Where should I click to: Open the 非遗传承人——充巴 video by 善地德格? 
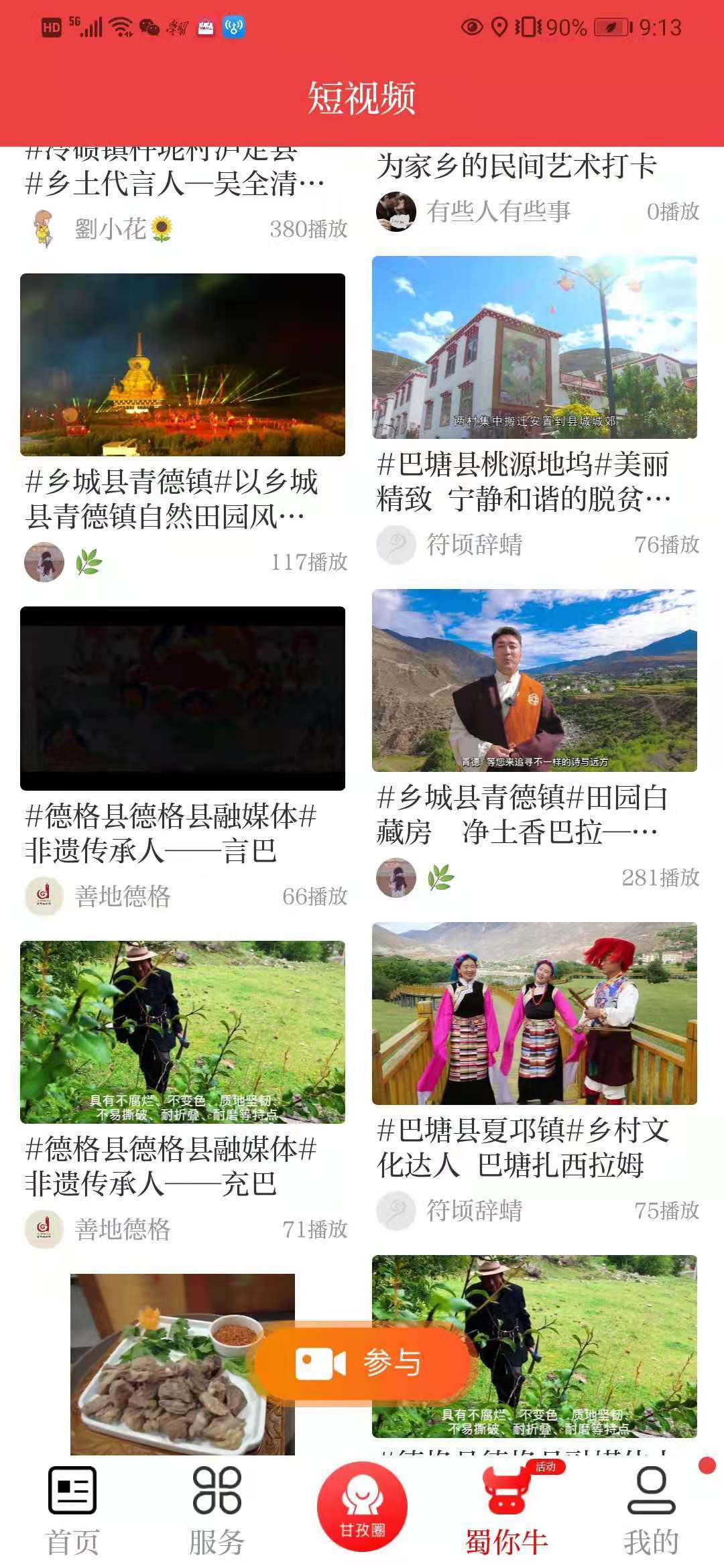182,1032
